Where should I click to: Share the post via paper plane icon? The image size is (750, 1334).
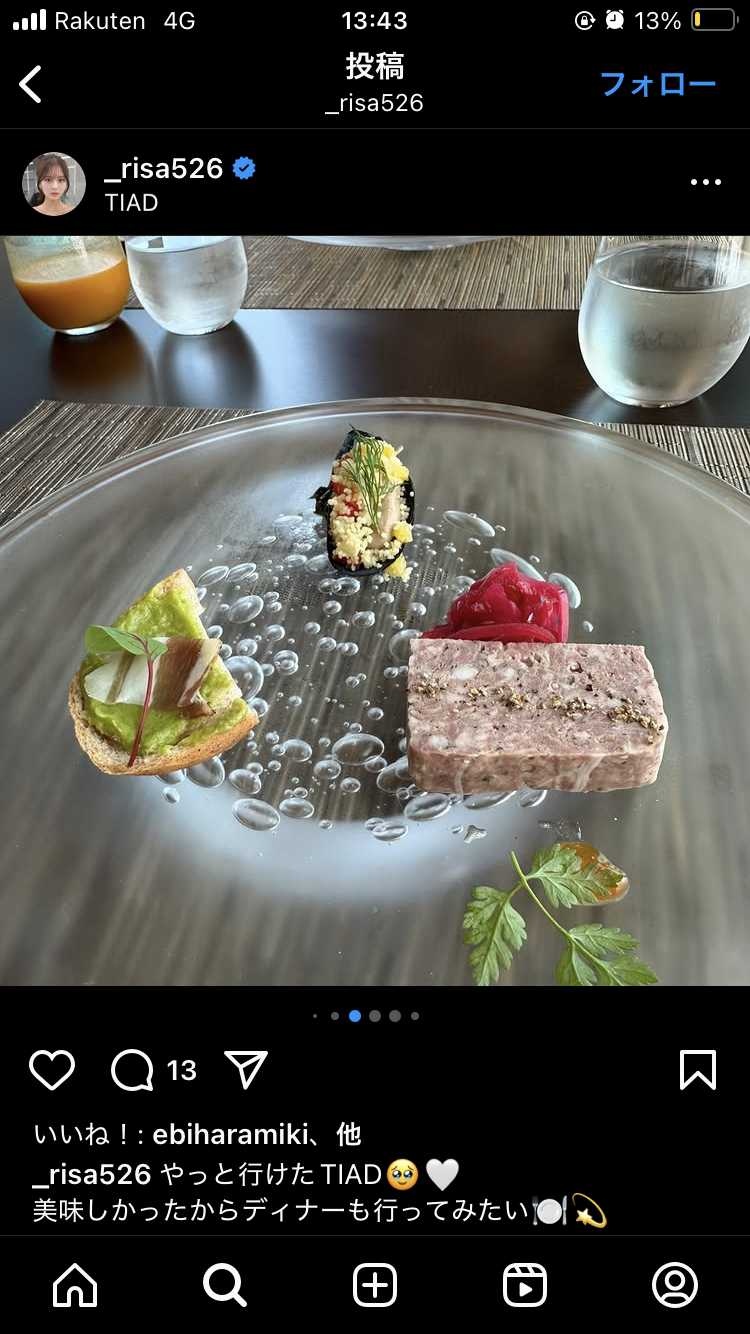click(x=246, y=1070)
